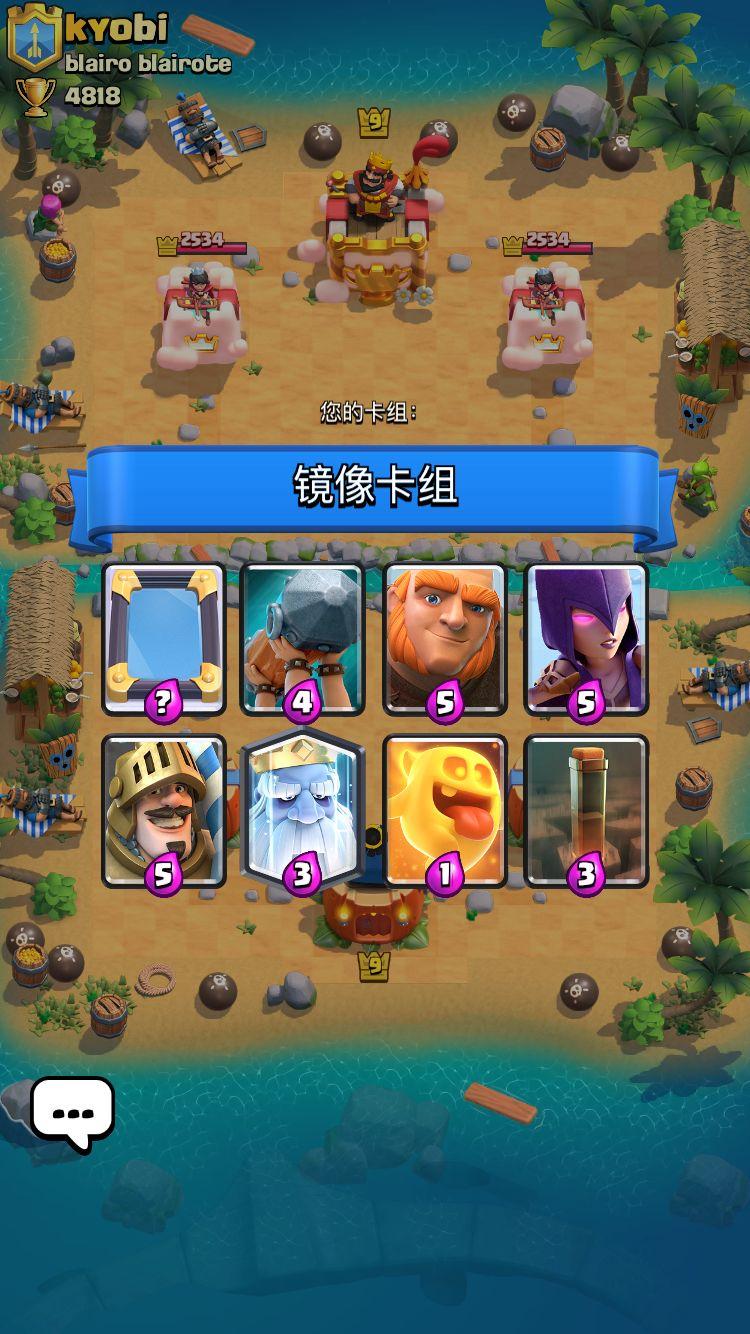Tap the Witch card

tap(586, 638)
